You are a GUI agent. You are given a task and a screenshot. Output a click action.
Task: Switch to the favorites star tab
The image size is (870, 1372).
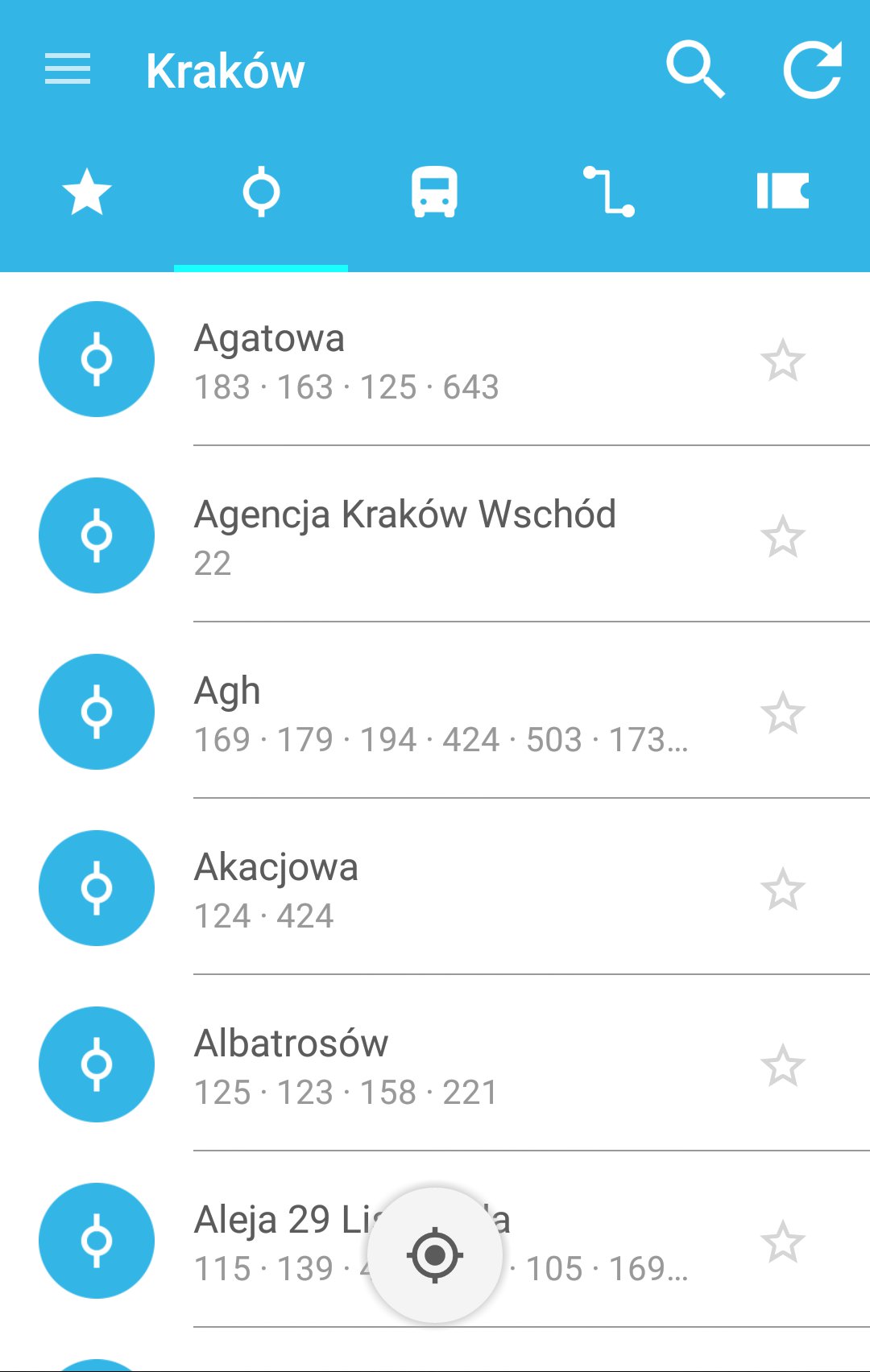pos(87,192)
